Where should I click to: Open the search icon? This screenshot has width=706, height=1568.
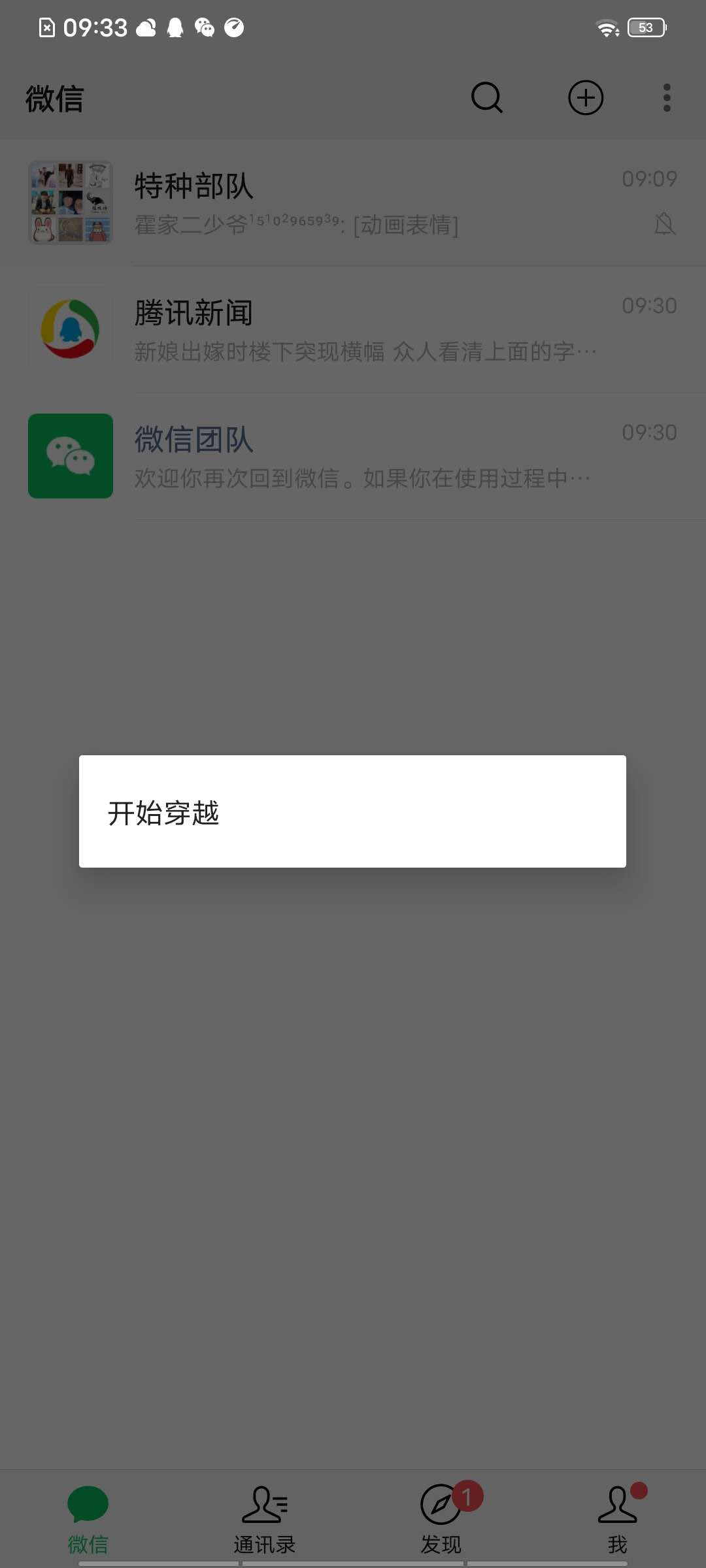(487, 98)
